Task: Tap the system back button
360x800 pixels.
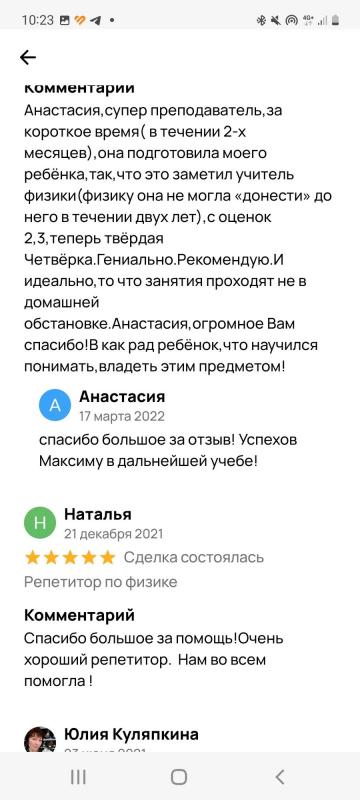Action: [x=279, y=777]
